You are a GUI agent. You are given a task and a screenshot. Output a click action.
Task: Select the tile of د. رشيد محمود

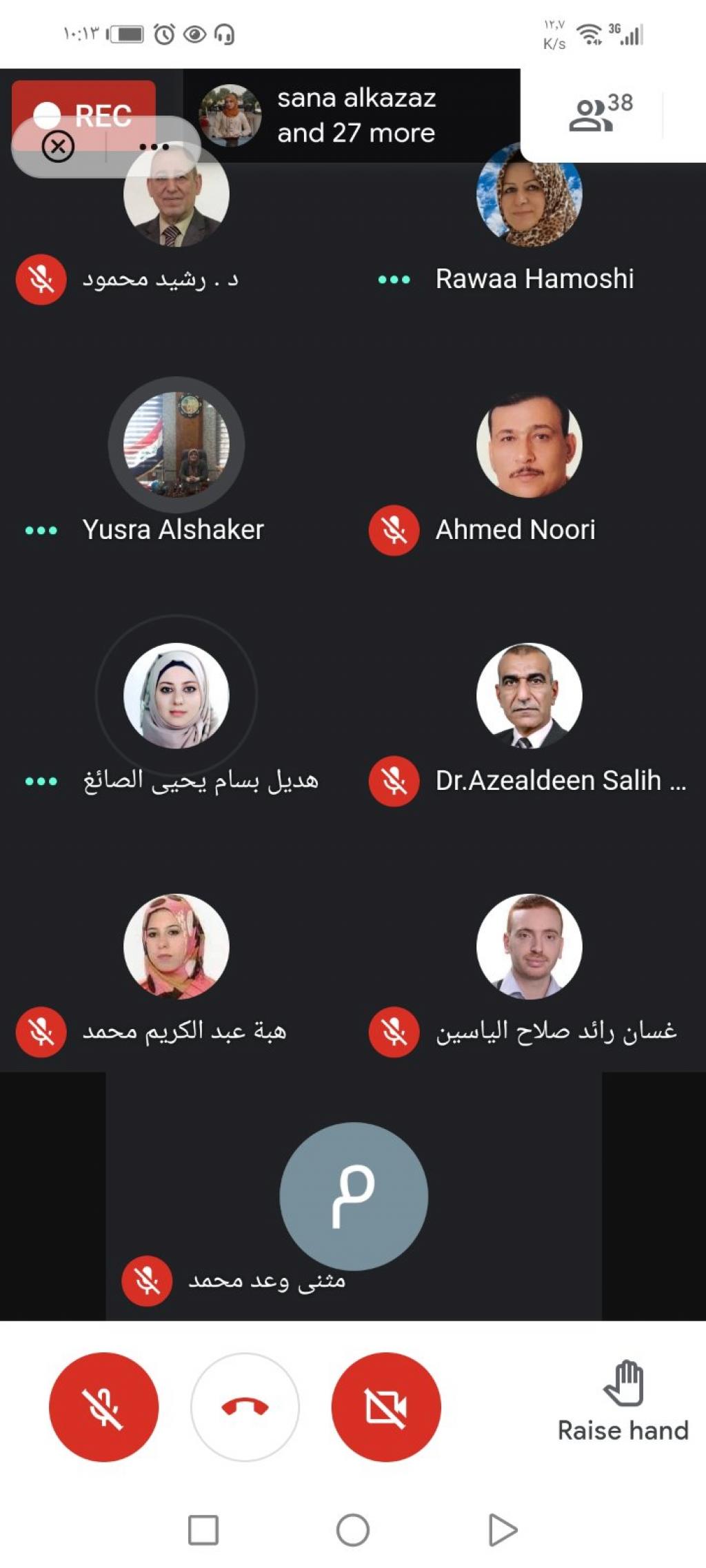[x=176, y=227]
